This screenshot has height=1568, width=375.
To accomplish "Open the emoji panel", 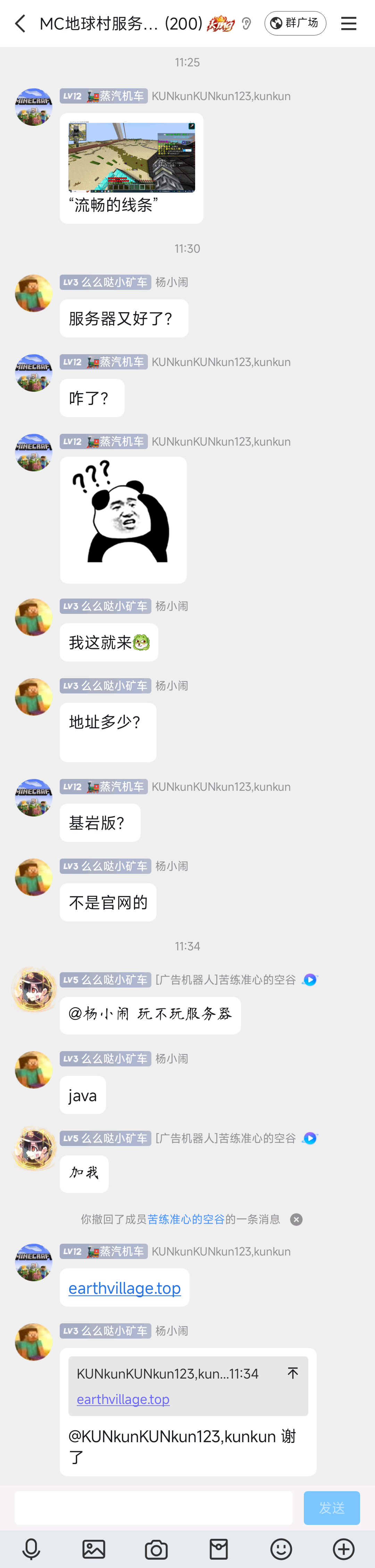I will point(281,1549).
